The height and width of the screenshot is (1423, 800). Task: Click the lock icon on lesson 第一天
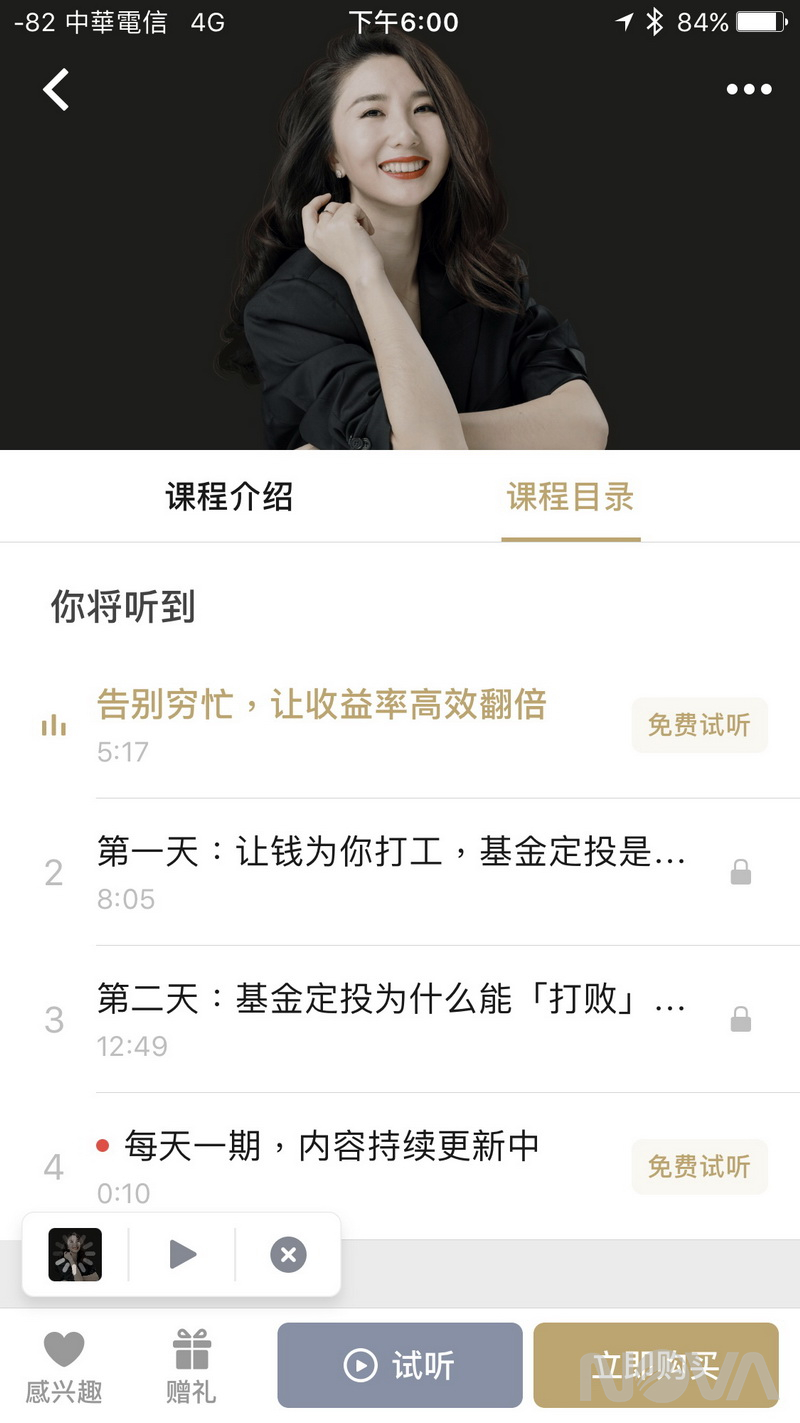point(741,872)
